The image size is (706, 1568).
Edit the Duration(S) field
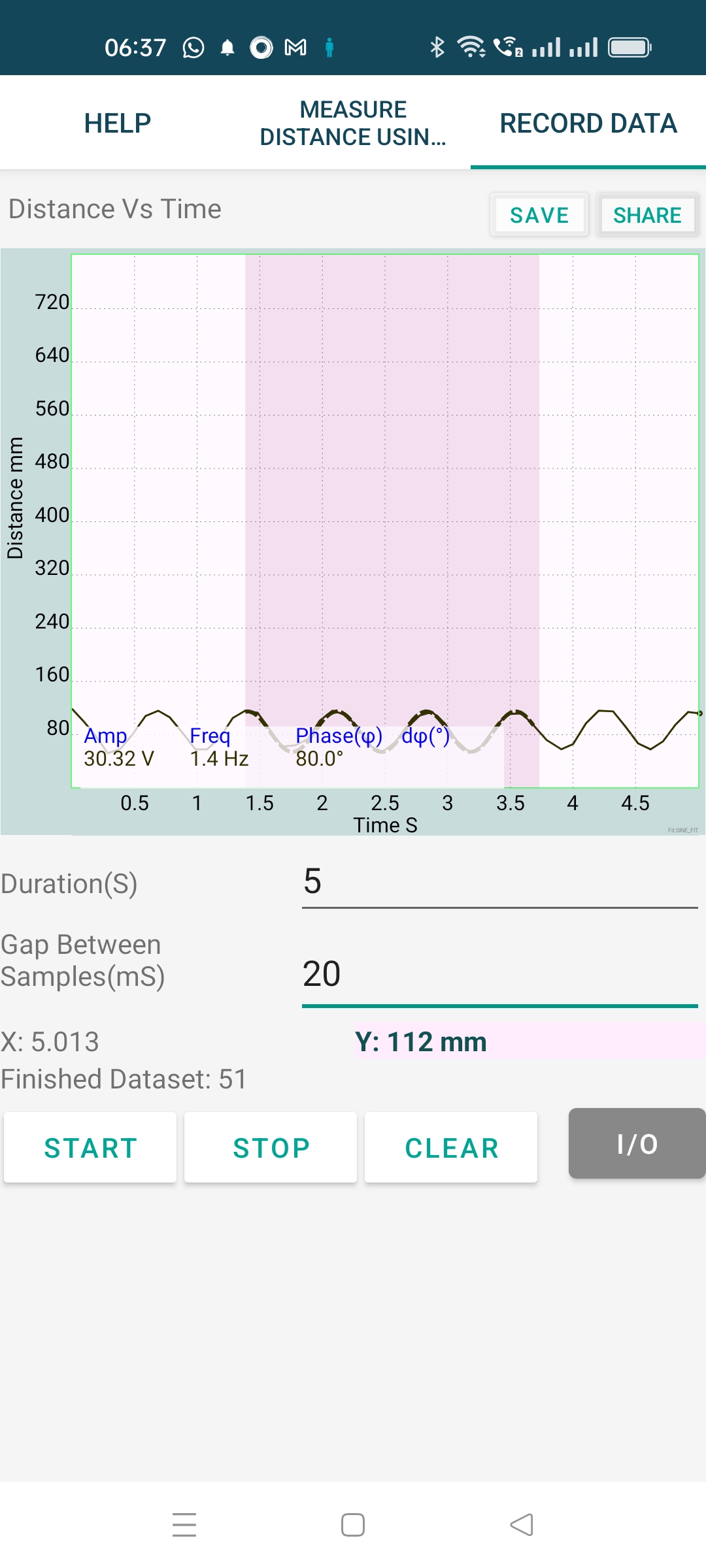500,882
